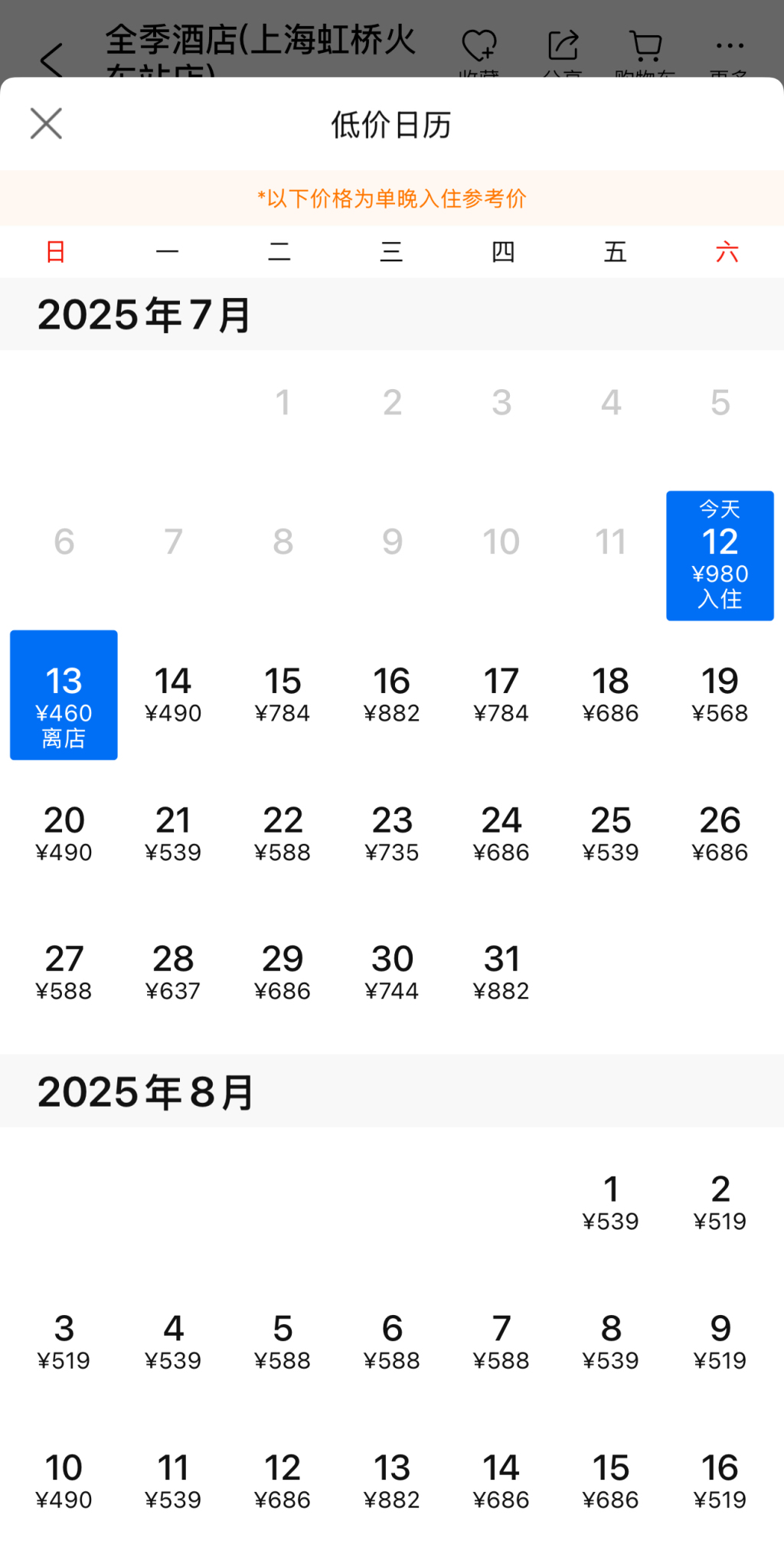The height and width of the screenshot is (1554, 784).
Task: Pick July 26 priced ¥686
Action: pos(720,833)
